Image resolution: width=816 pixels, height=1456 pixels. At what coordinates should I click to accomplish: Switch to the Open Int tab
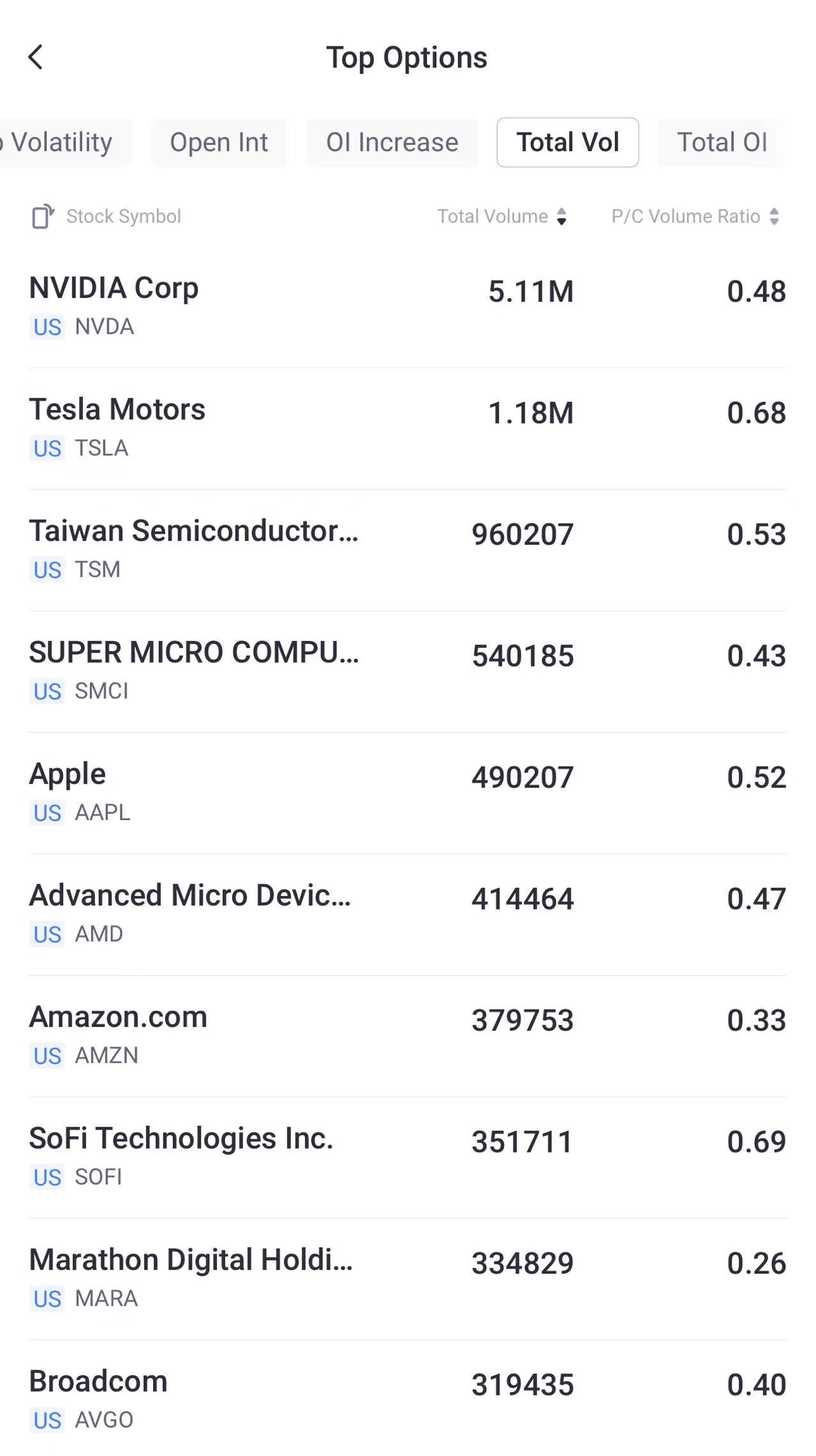[x=219, y=142]
